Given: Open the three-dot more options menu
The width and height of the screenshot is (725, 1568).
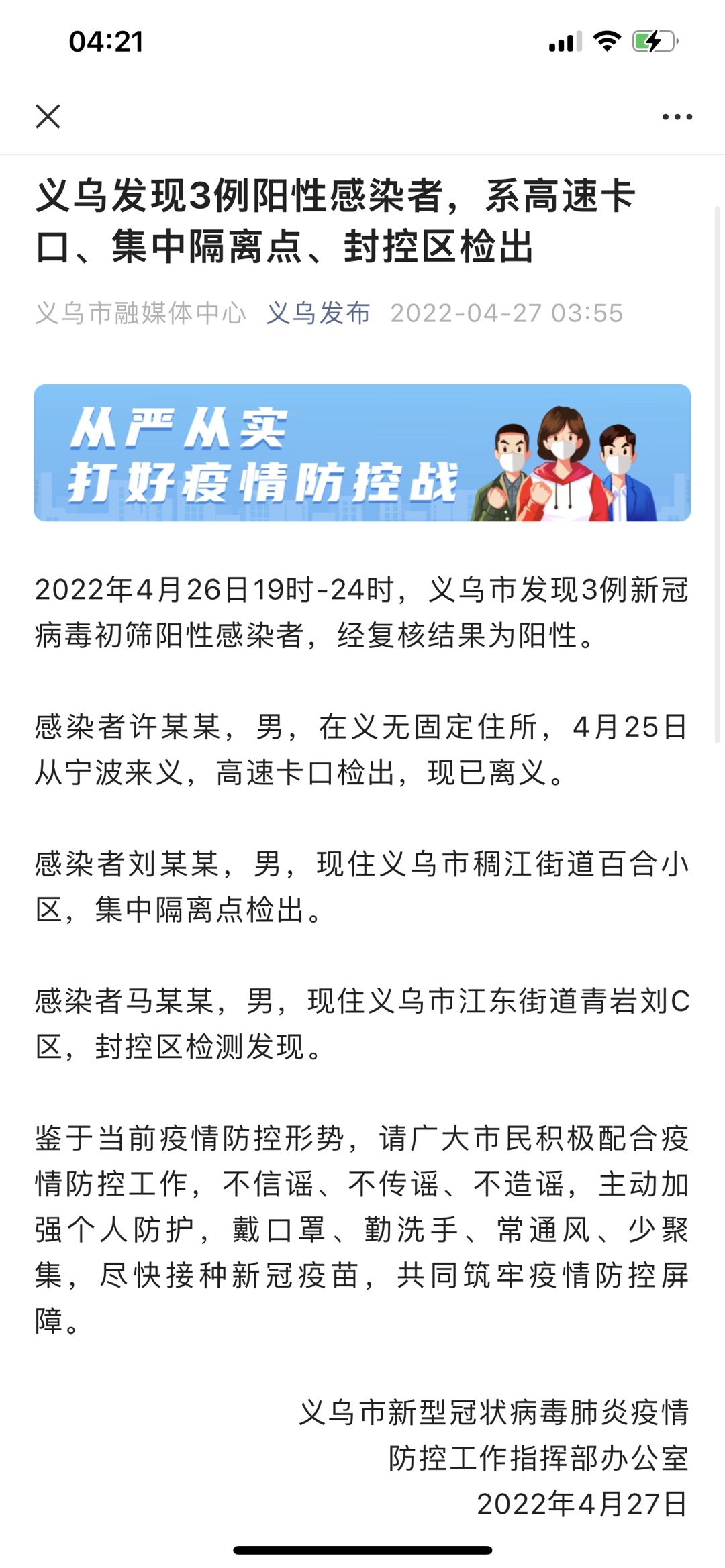Looking at the screenshot, I should pyautogui.click(x=677, y=117).
